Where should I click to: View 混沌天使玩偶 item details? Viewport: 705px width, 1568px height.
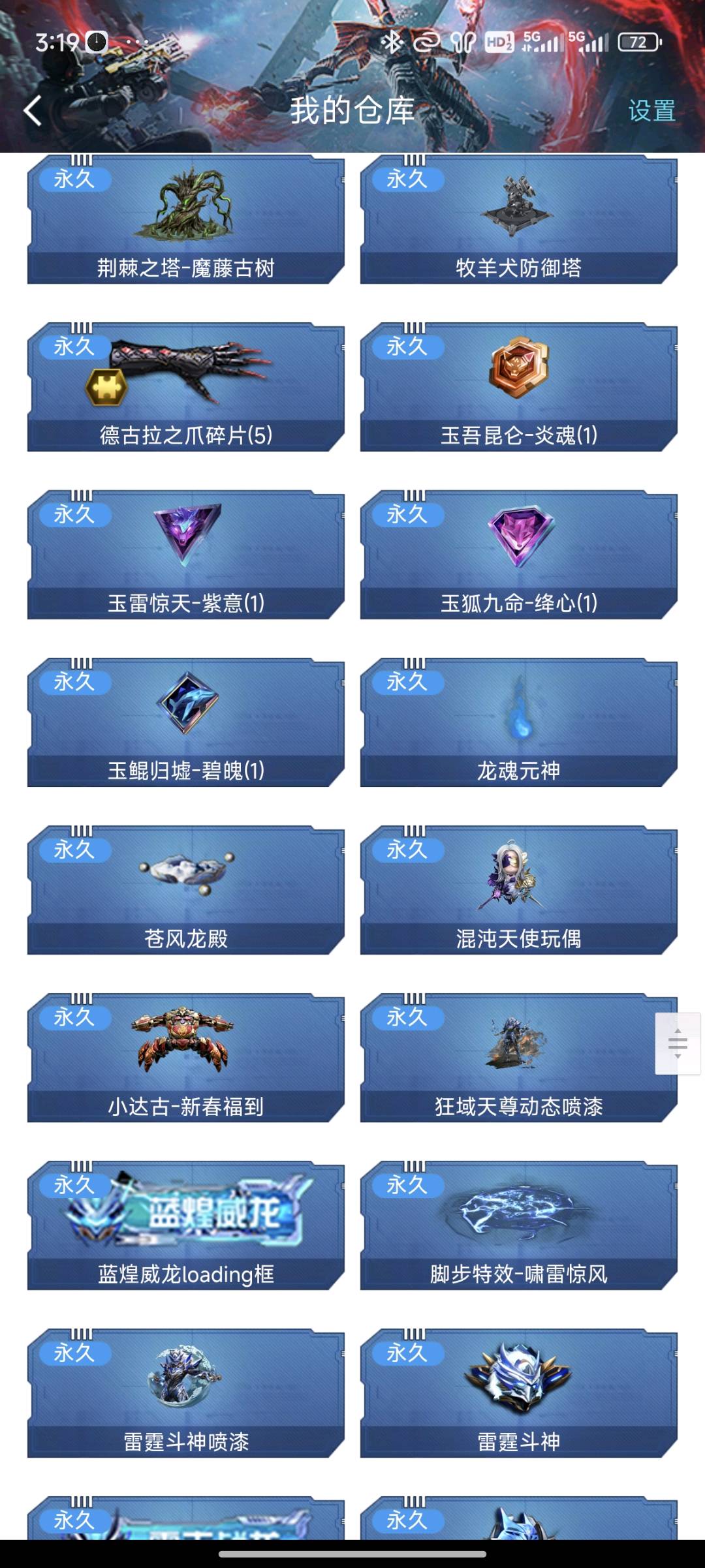pos(519,890)
